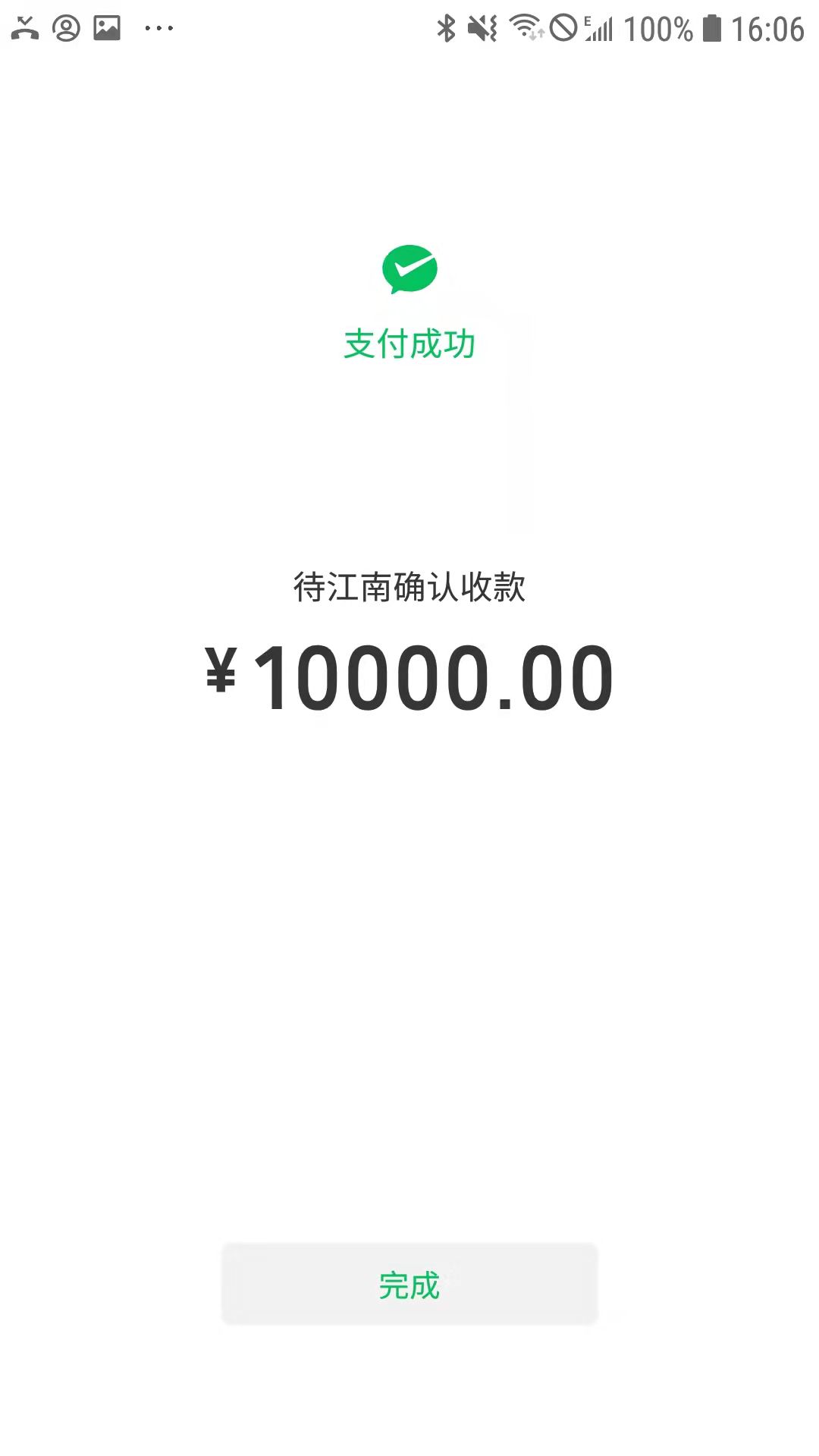Tap the 完成 button to finish
Screen dimensions: 819x1456
tap(409, 1285)
